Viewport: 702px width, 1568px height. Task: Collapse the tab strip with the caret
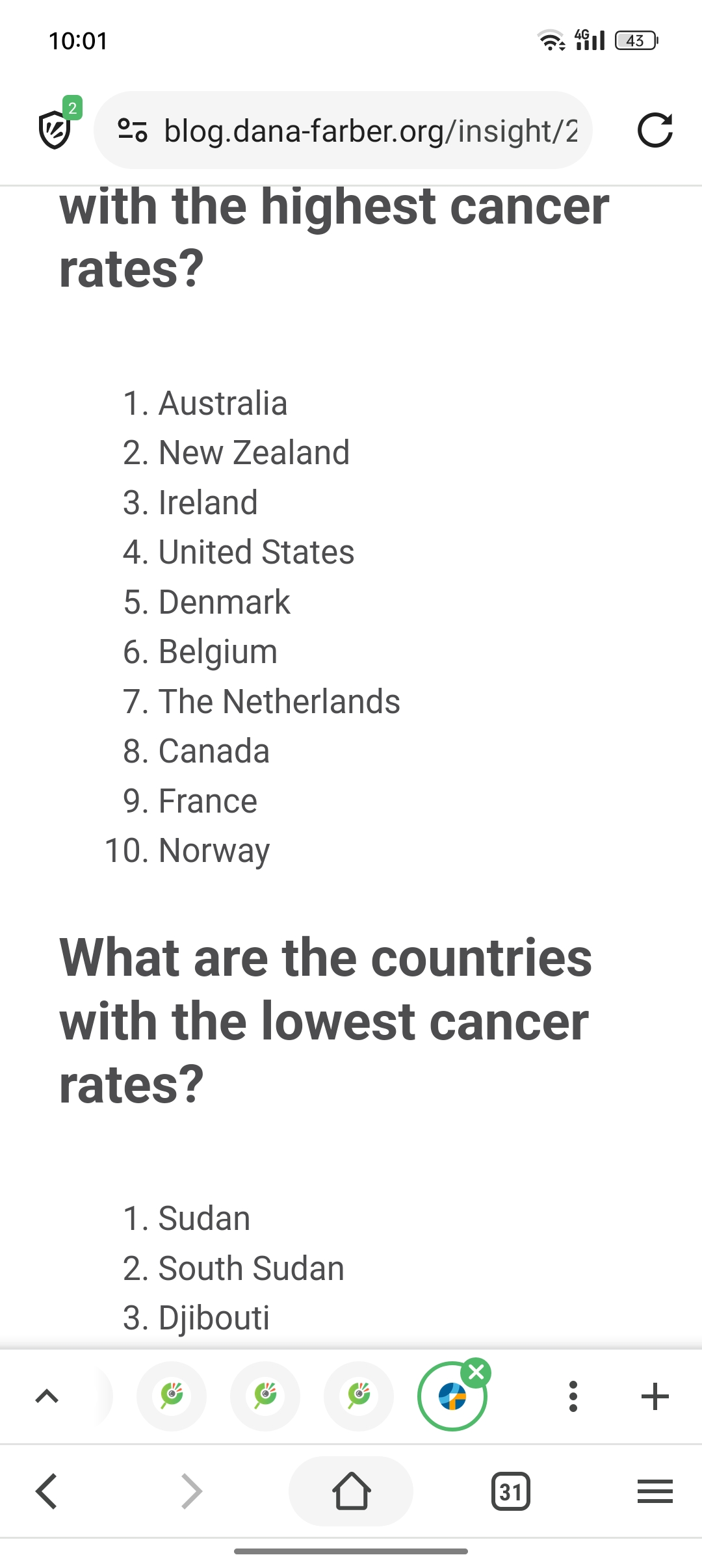click(47, 1396)
